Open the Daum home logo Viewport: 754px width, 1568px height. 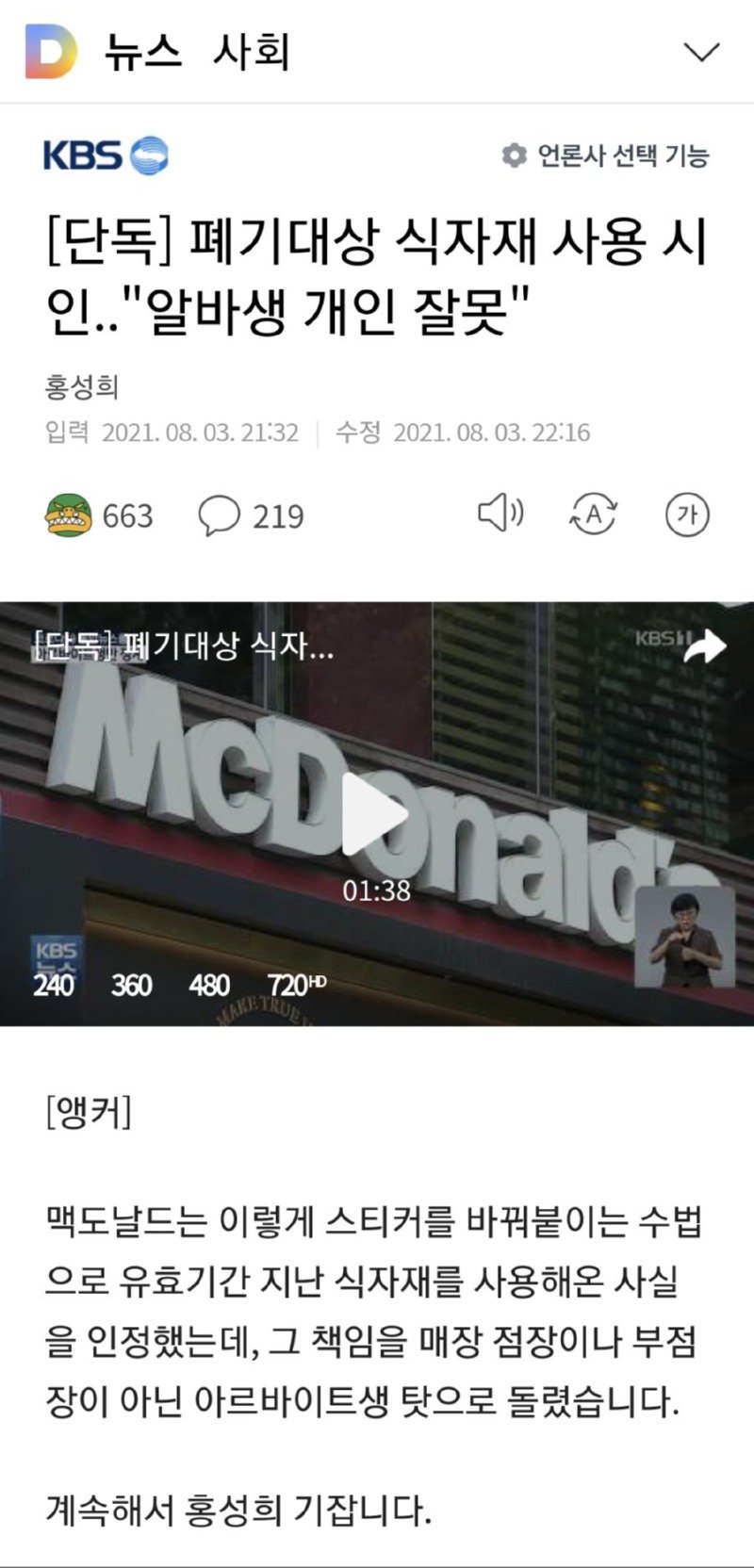(50, 51)
